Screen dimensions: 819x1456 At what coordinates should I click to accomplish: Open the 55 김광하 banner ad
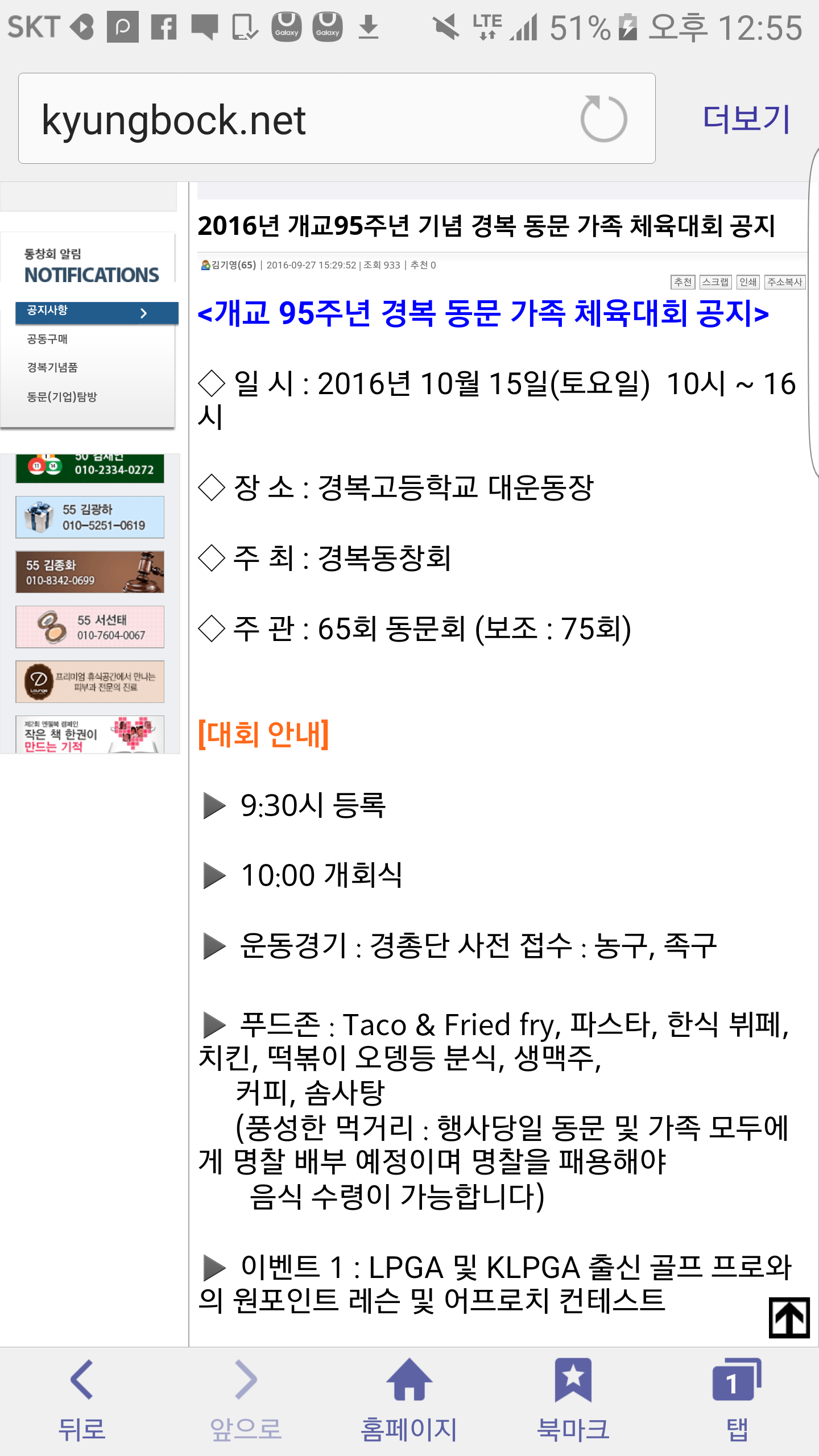click(90, 517)
